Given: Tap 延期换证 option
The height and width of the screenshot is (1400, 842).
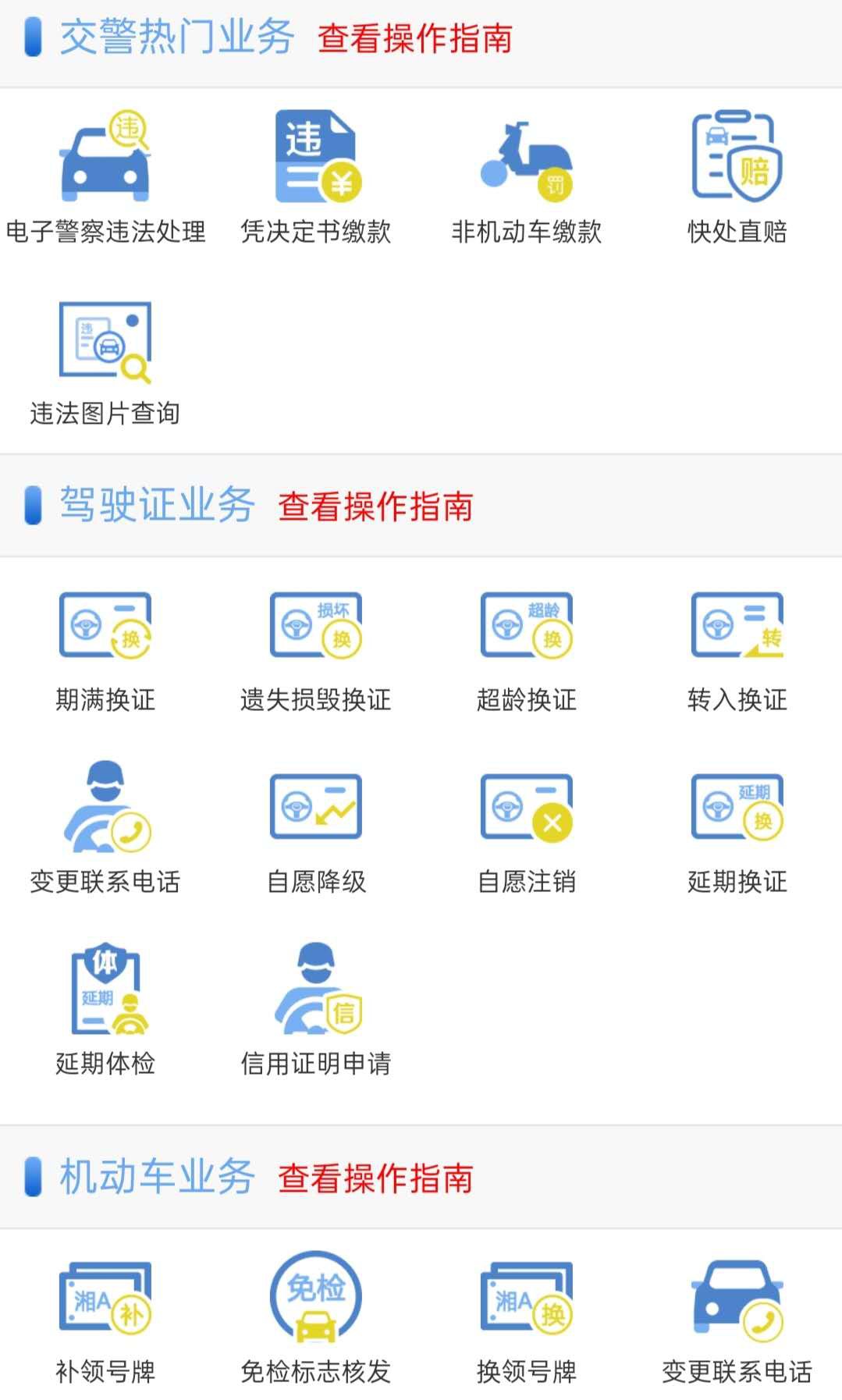Looking at the screenshot, I should (737, 829).
